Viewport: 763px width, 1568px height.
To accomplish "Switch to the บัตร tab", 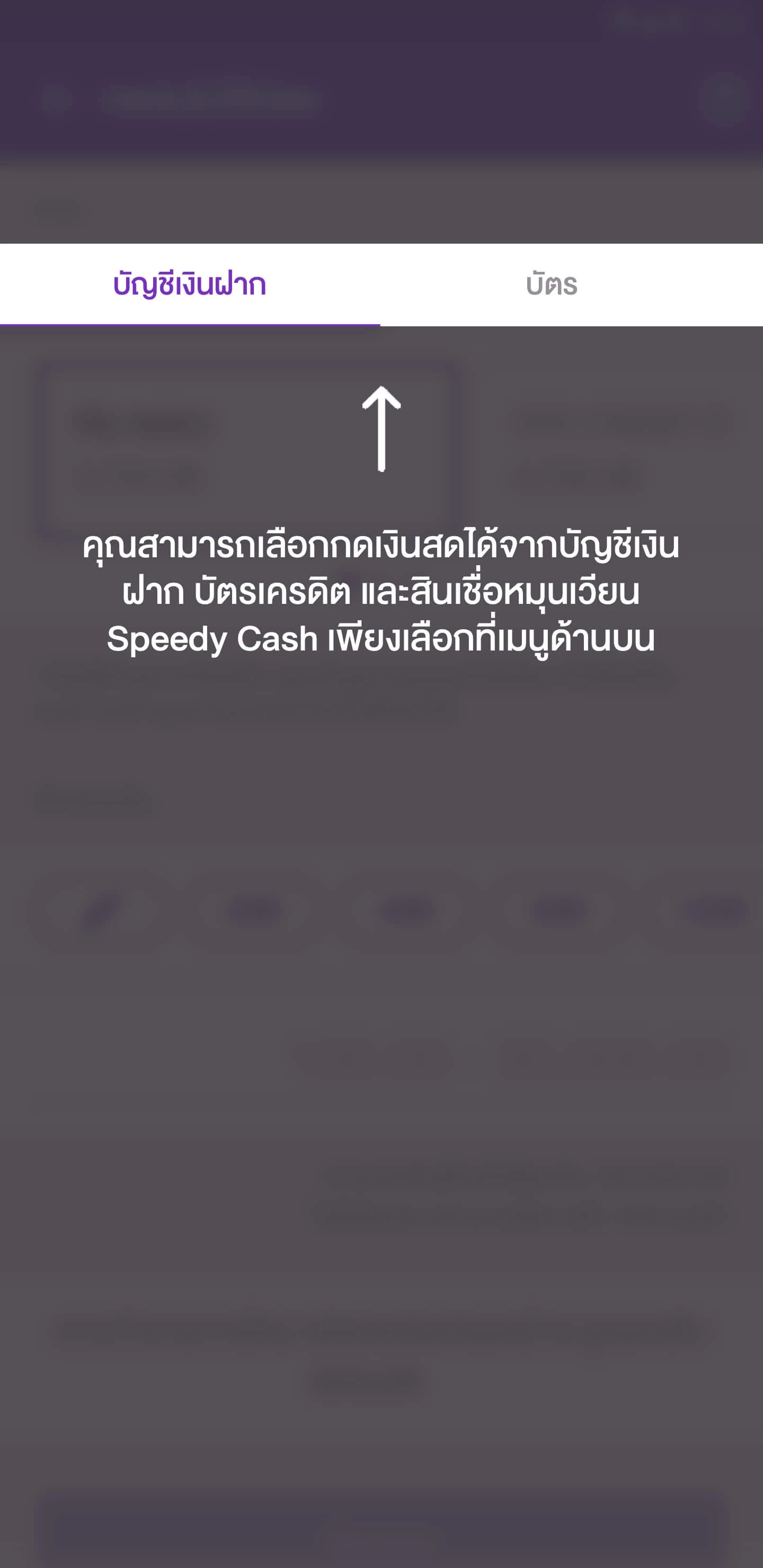I will click(x=551, y=285).
